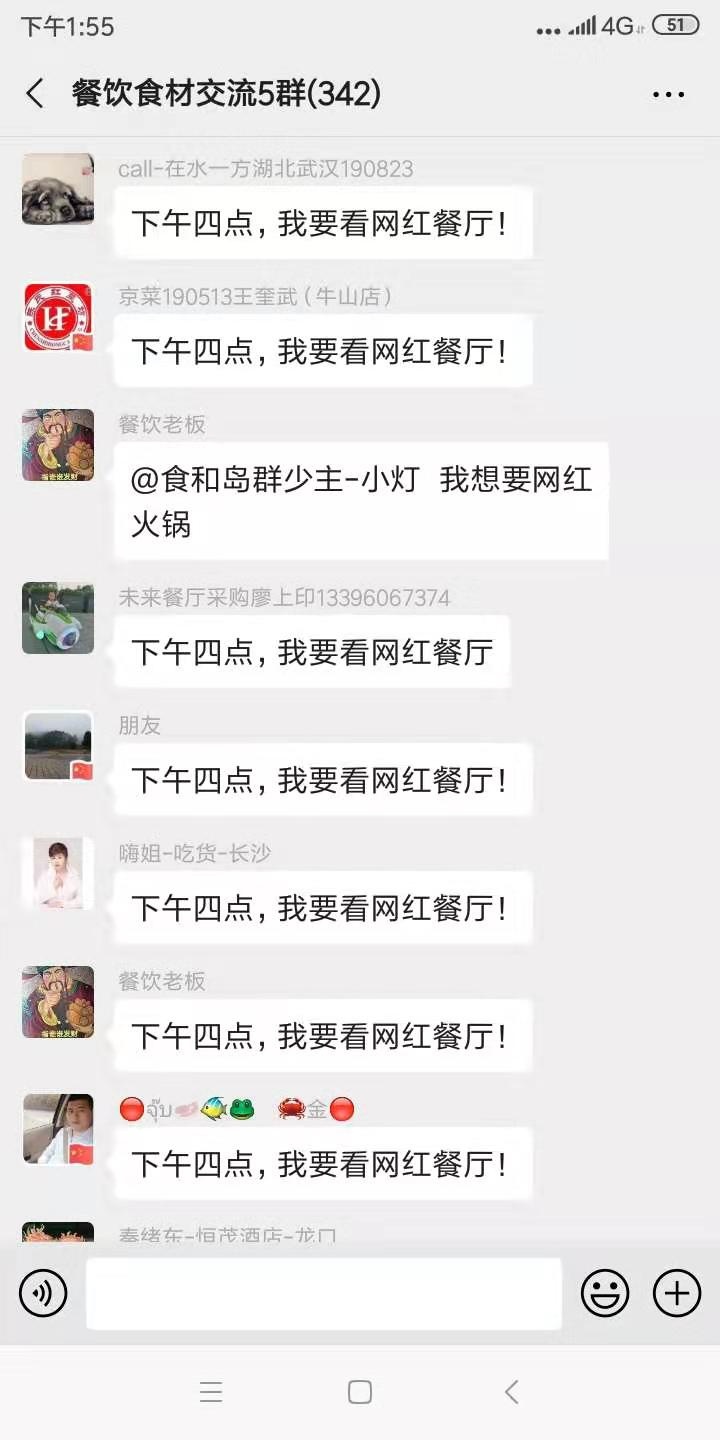
Task: Open profile of 餐饮老板 via avatar
Action: (57, 445)
